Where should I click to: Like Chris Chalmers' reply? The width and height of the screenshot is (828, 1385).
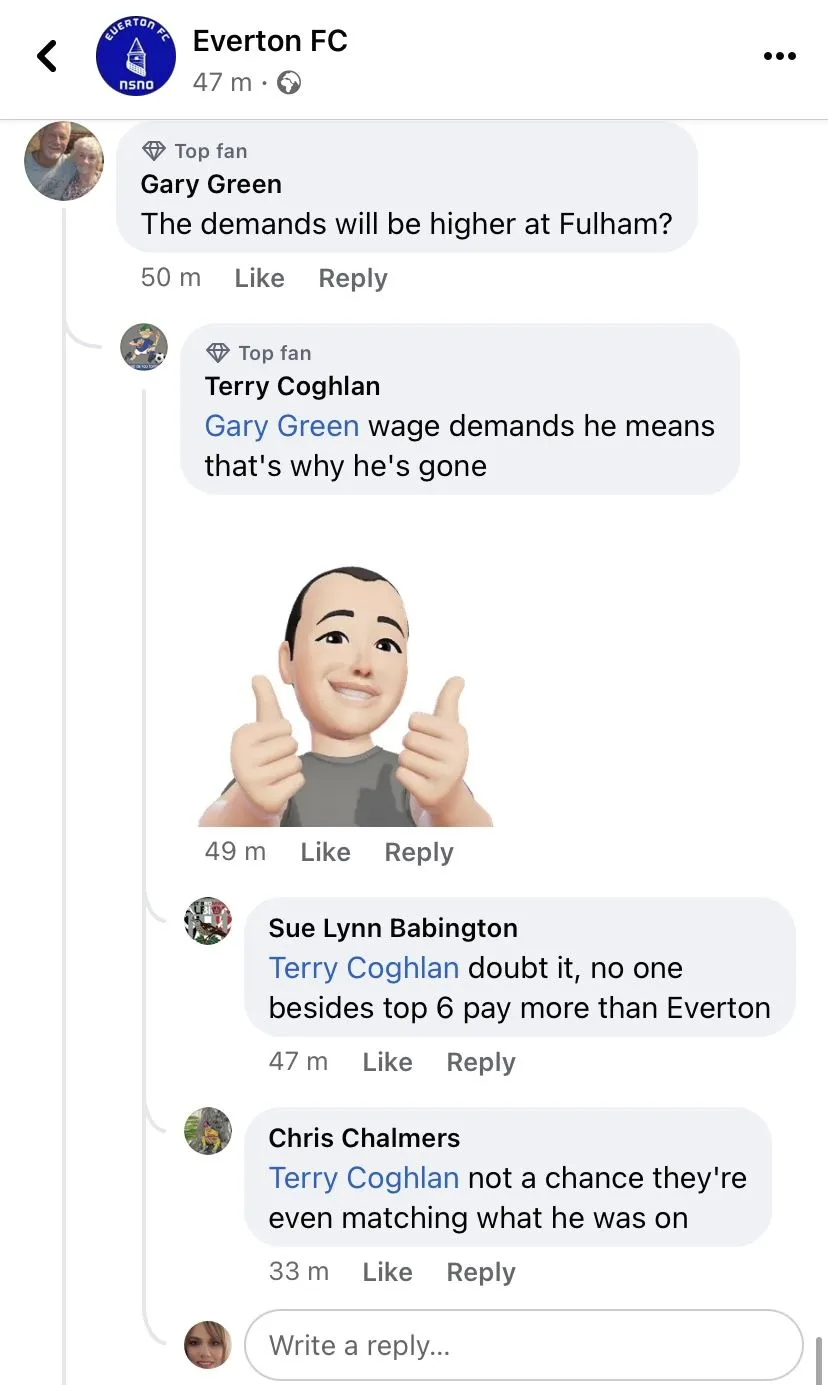[x=387, y=1272]
